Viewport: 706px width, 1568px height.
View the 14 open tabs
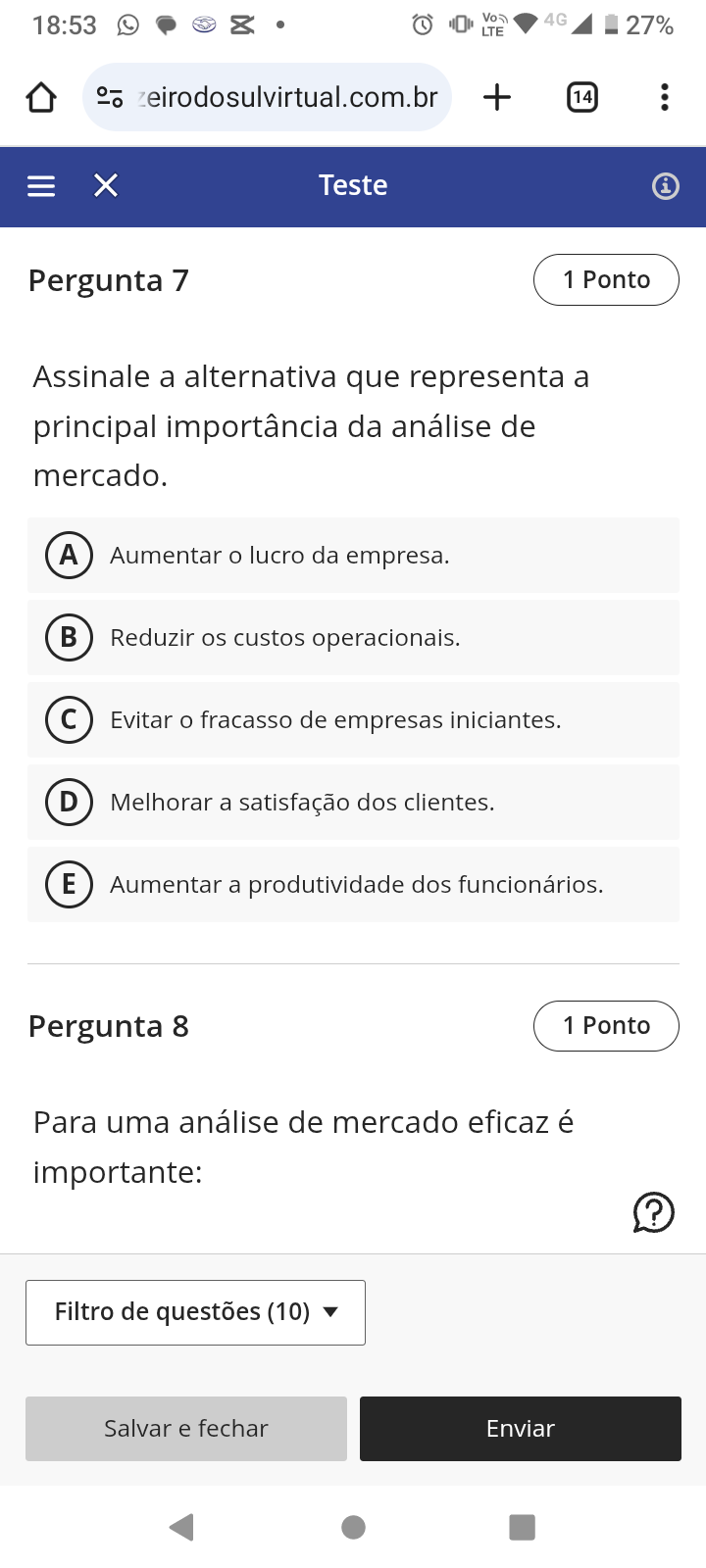[x=582, y=97]
